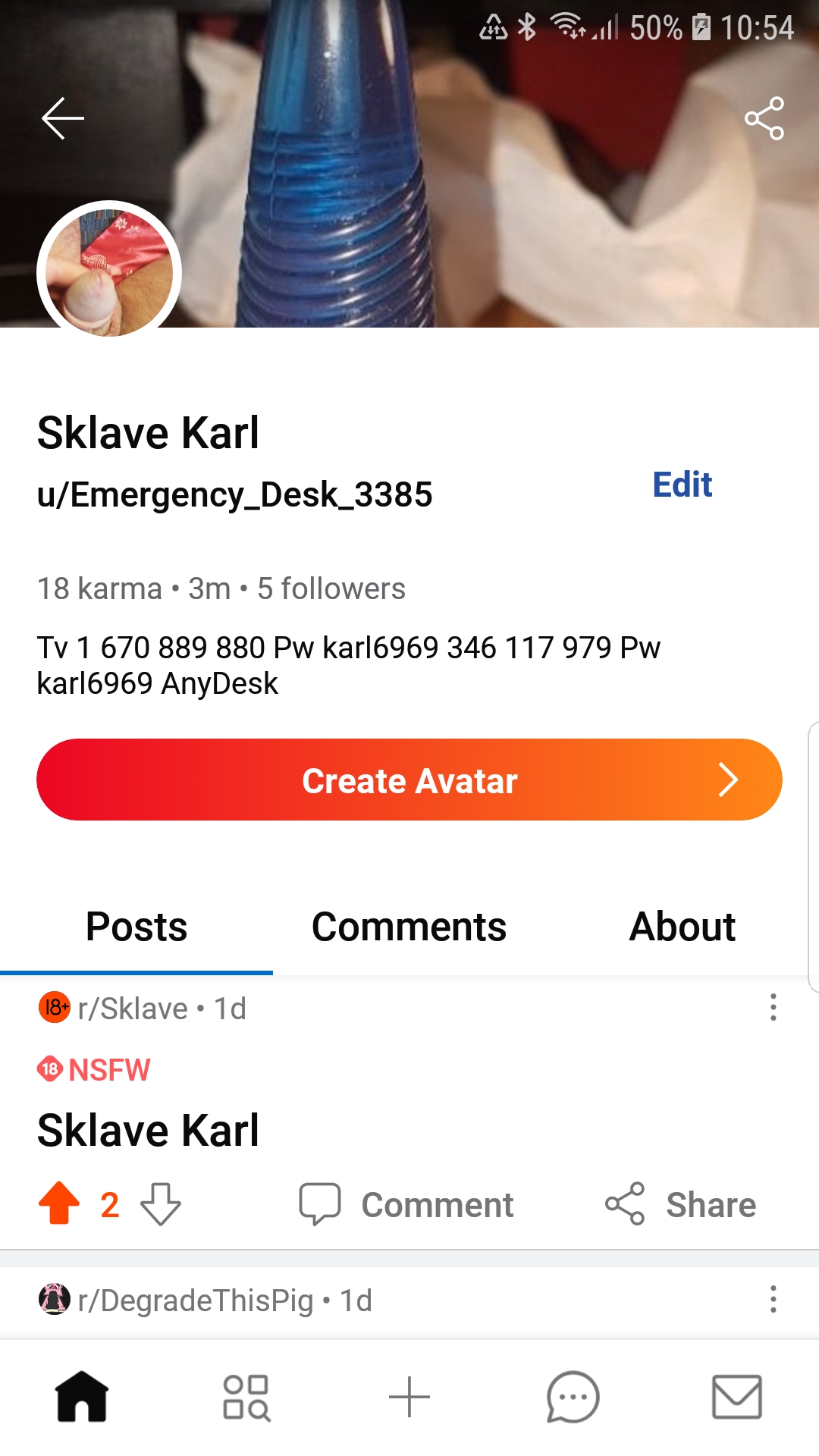Open the r/Sklave community link
819x1456 pixels.
tap(133, 1009)
